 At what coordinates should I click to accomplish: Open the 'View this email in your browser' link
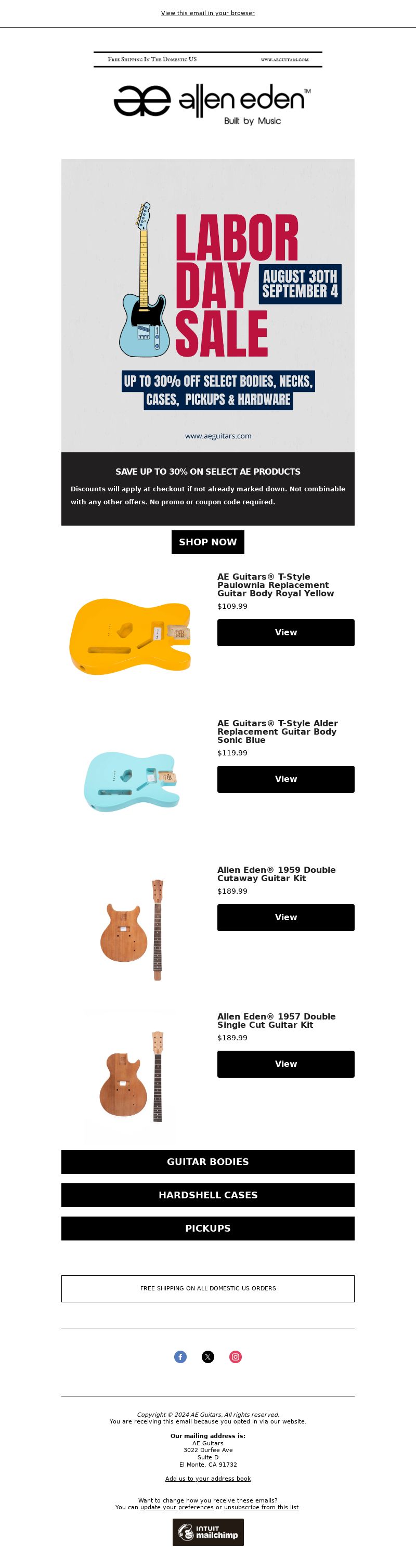pos(207,13)
